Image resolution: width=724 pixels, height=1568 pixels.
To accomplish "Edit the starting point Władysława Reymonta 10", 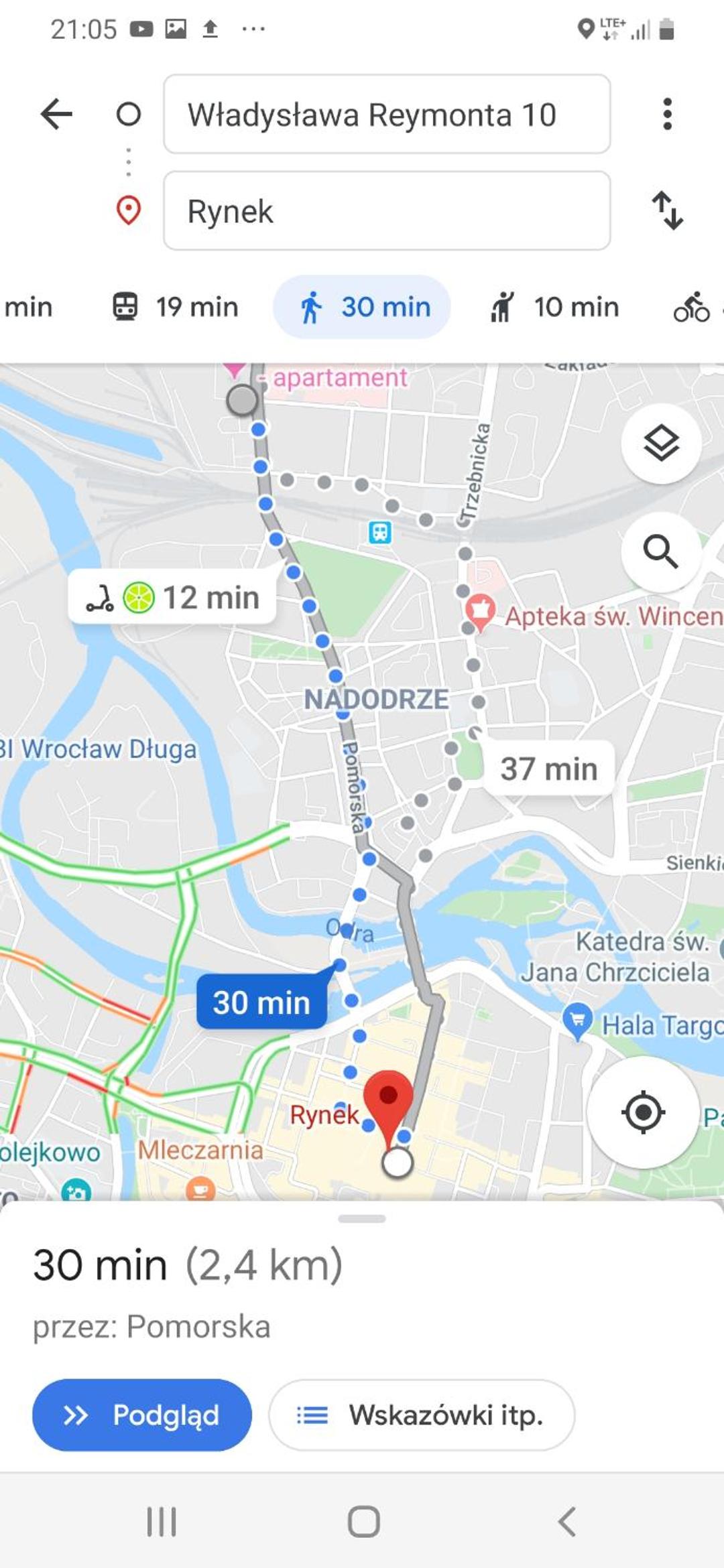I will click(387, 114).
